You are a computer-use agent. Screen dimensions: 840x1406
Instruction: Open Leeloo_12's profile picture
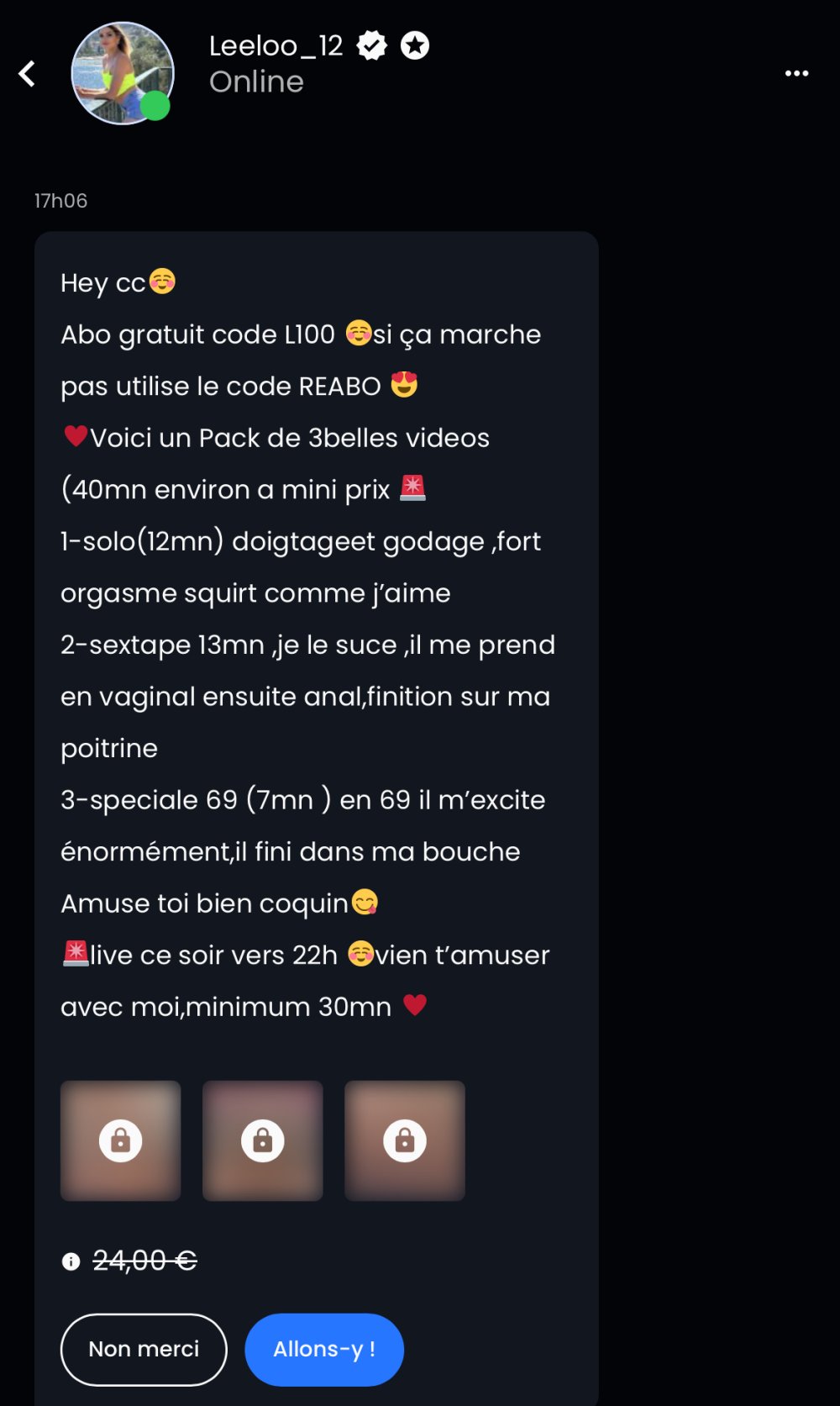coord(123,74)
